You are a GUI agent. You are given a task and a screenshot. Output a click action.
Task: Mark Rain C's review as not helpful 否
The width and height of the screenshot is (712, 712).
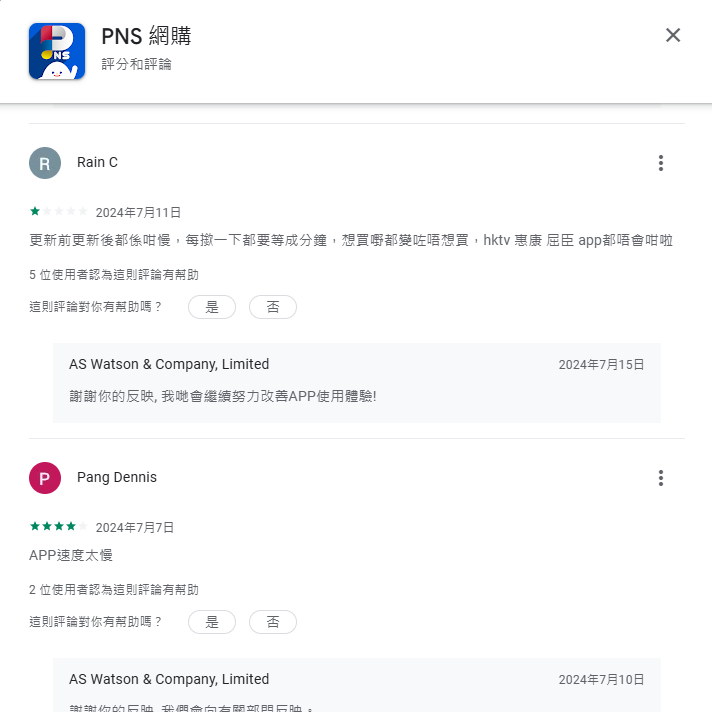(273, 307)
